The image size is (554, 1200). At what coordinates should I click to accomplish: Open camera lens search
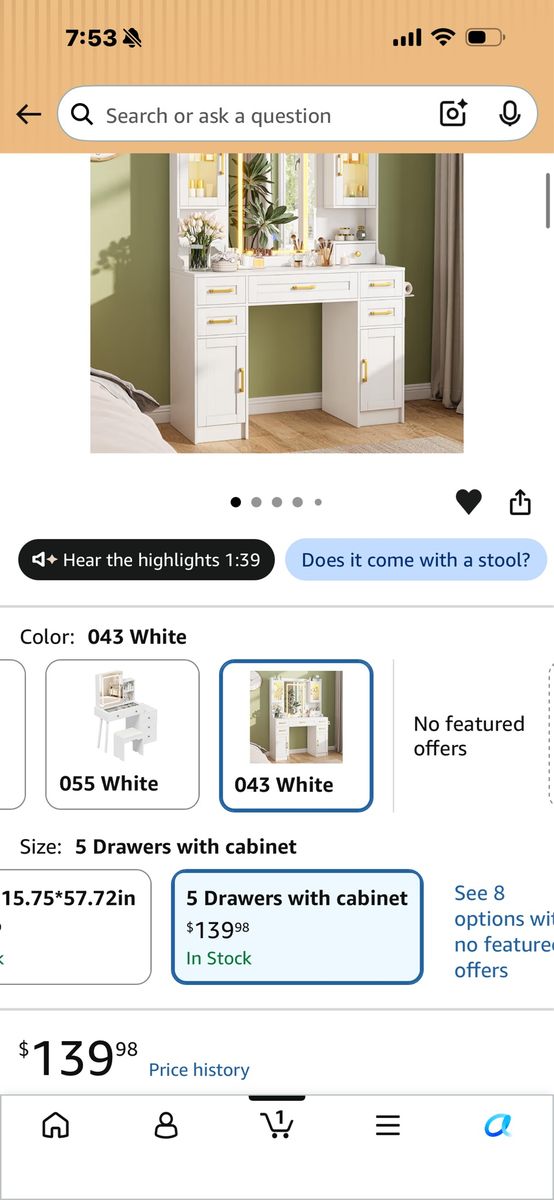pos(453,115)
